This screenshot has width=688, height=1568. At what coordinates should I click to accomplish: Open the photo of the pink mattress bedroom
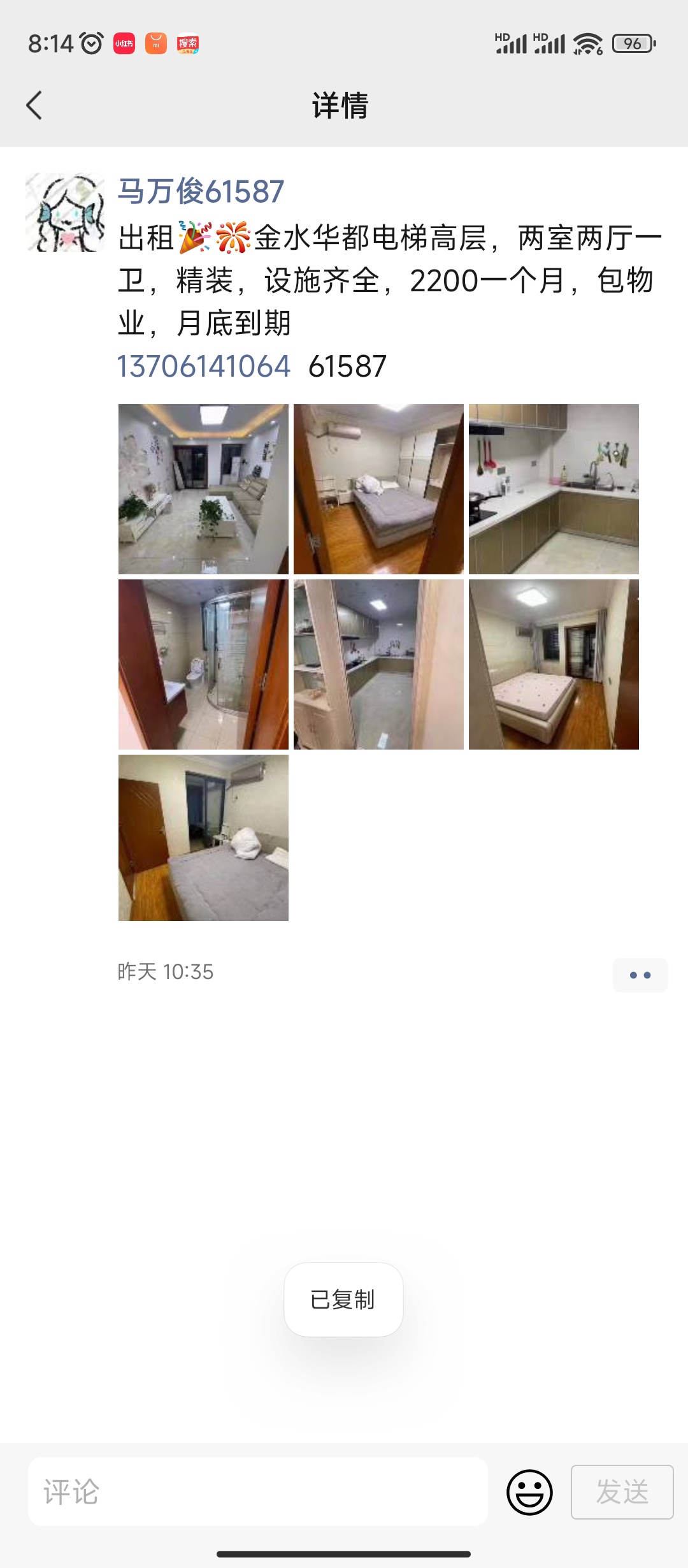[554, 664]
